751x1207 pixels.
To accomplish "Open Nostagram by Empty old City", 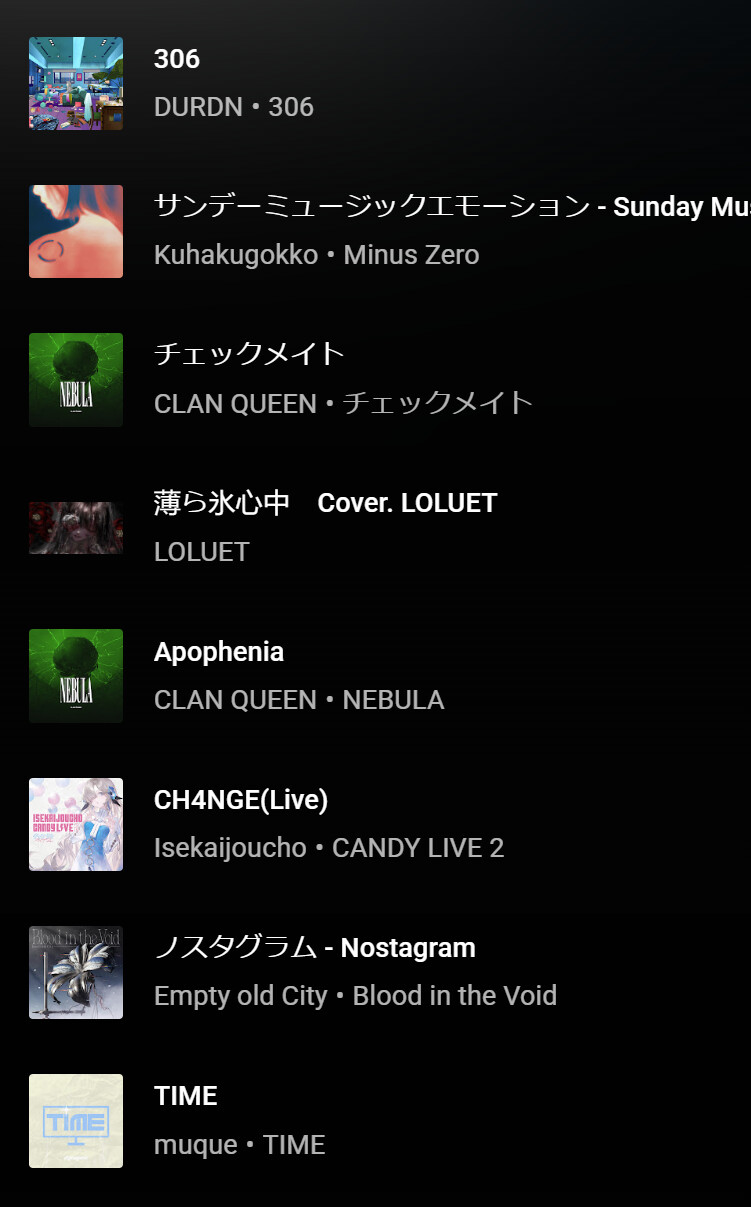I will pos(314,948).
